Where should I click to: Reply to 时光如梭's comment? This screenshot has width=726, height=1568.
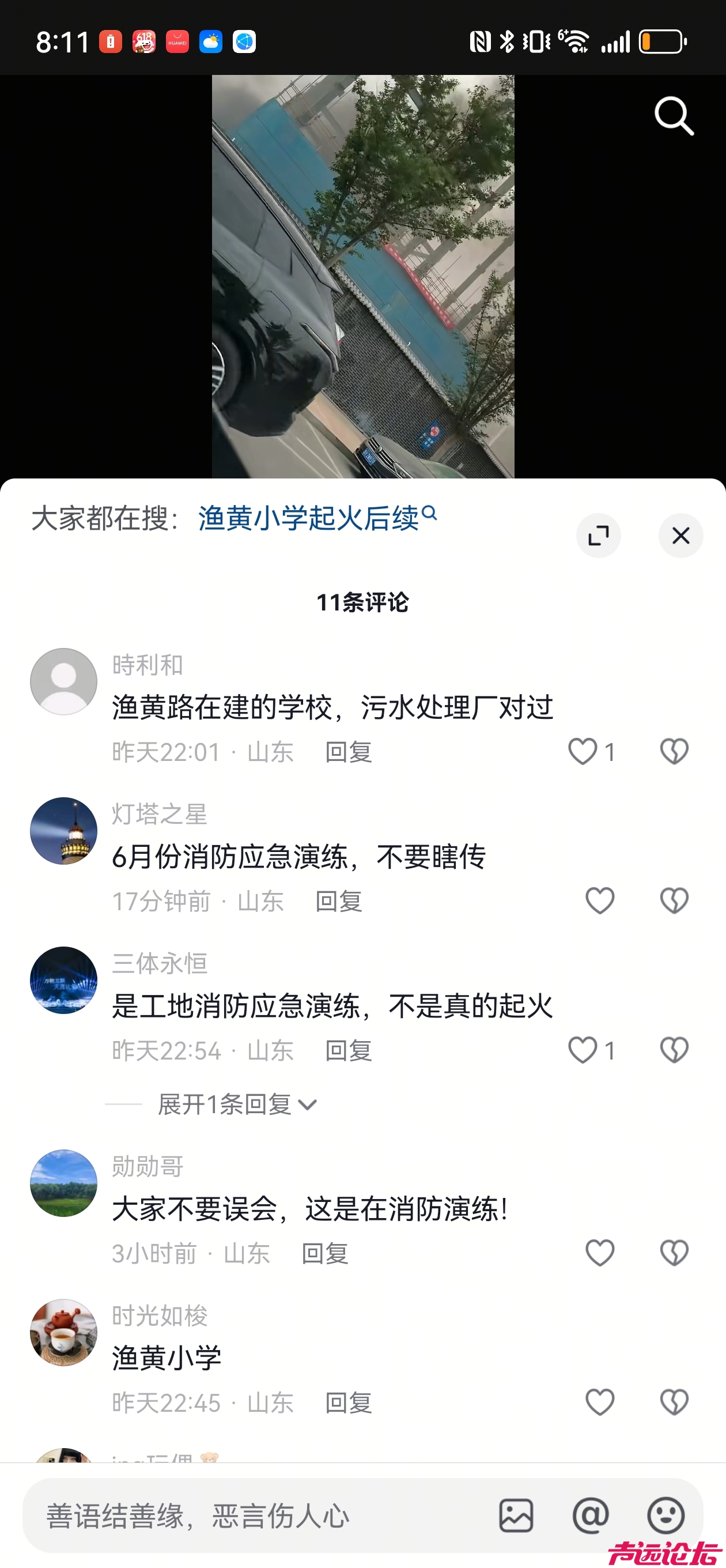tap(348, 1402)
